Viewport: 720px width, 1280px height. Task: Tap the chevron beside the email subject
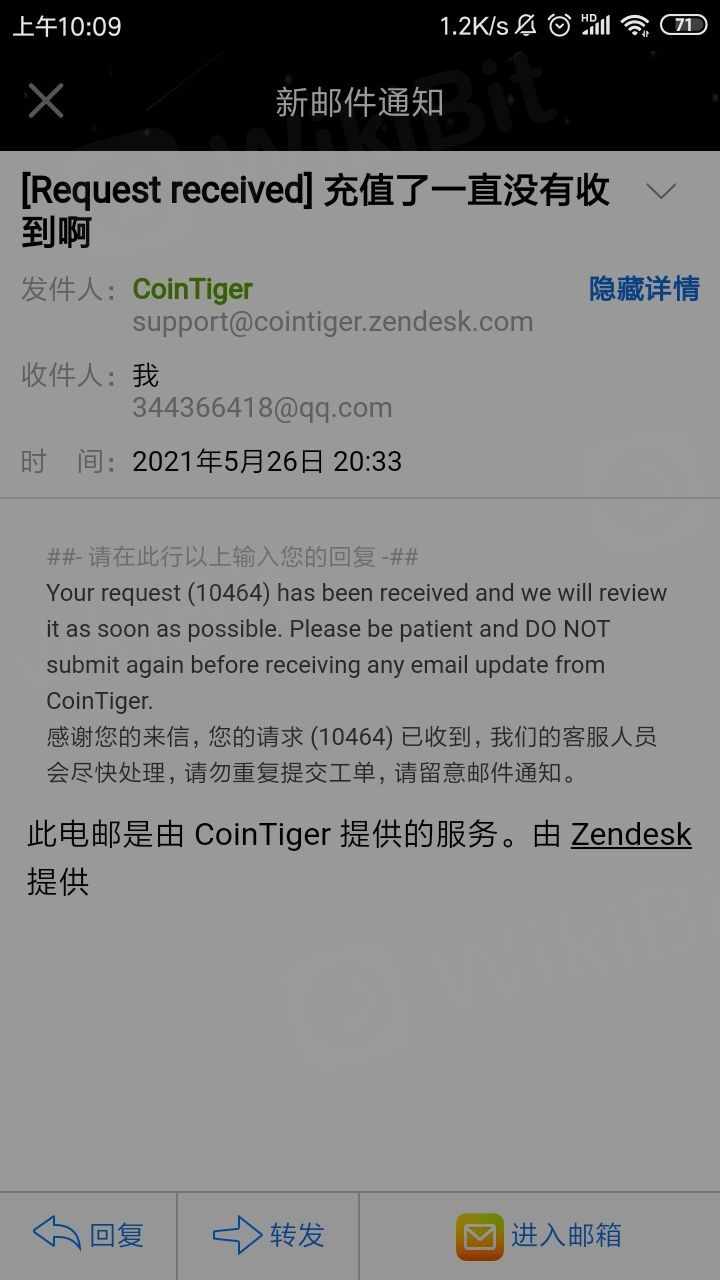click(x=661, y=191)
